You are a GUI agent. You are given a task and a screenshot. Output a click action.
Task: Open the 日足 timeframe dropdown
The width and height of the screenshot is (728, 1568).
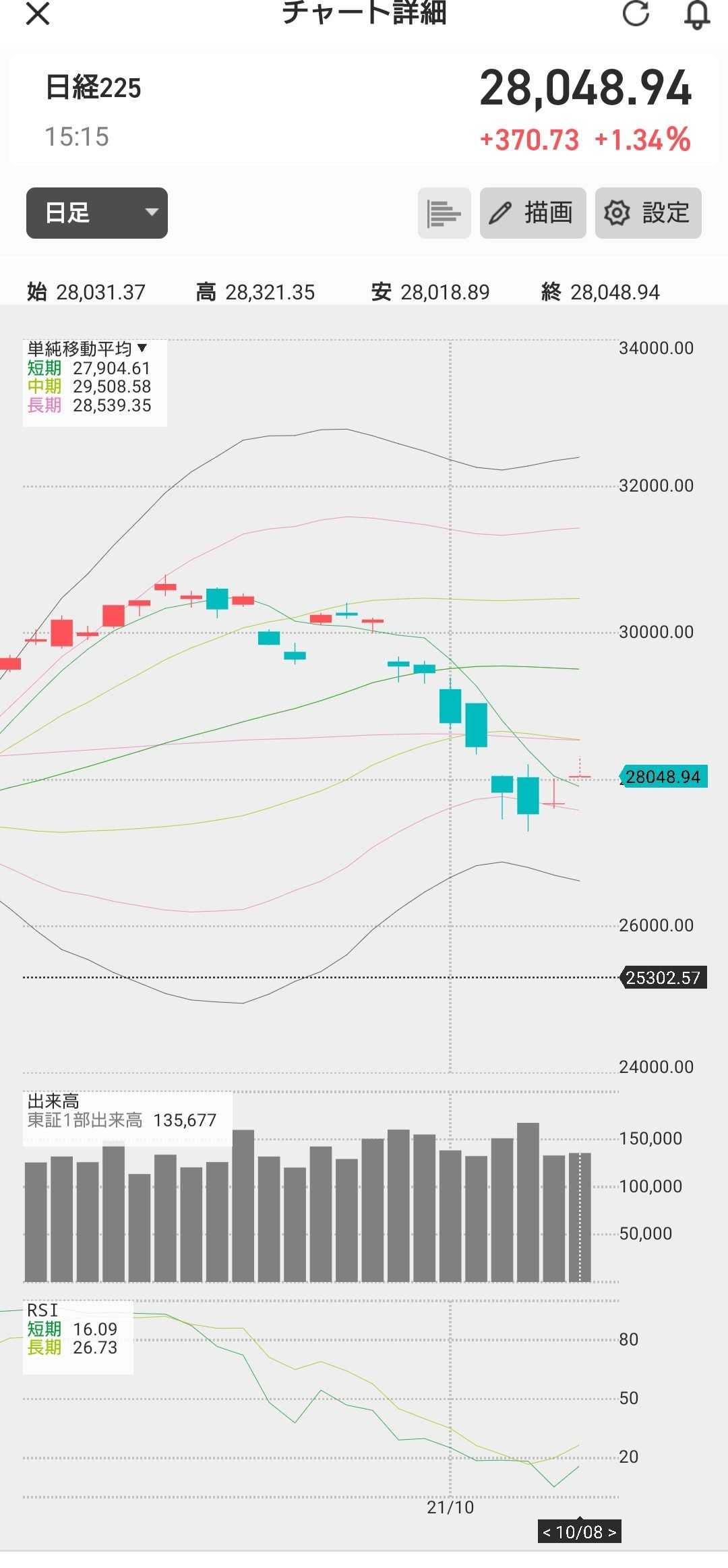point(97,213)
